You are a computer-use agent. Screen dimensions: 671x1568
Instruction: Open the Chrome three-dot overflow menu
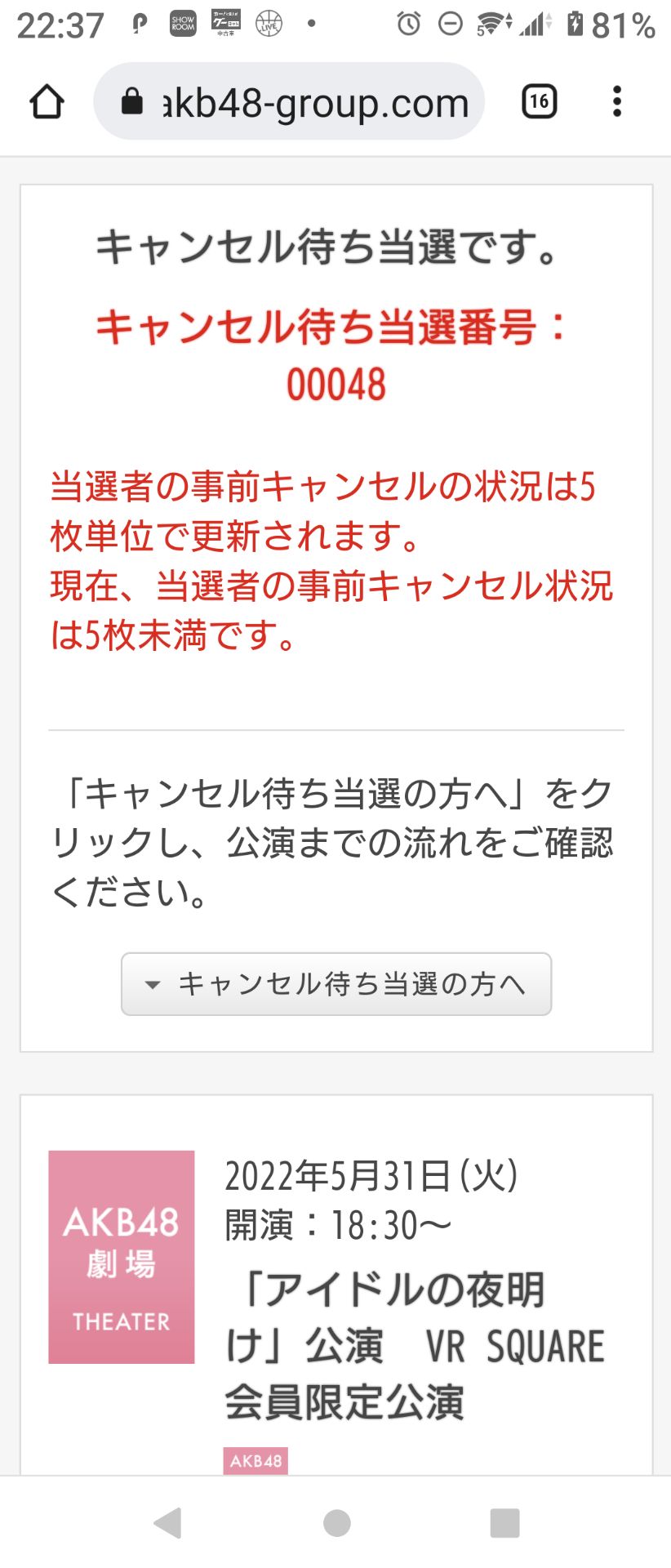tap(616, 101)
